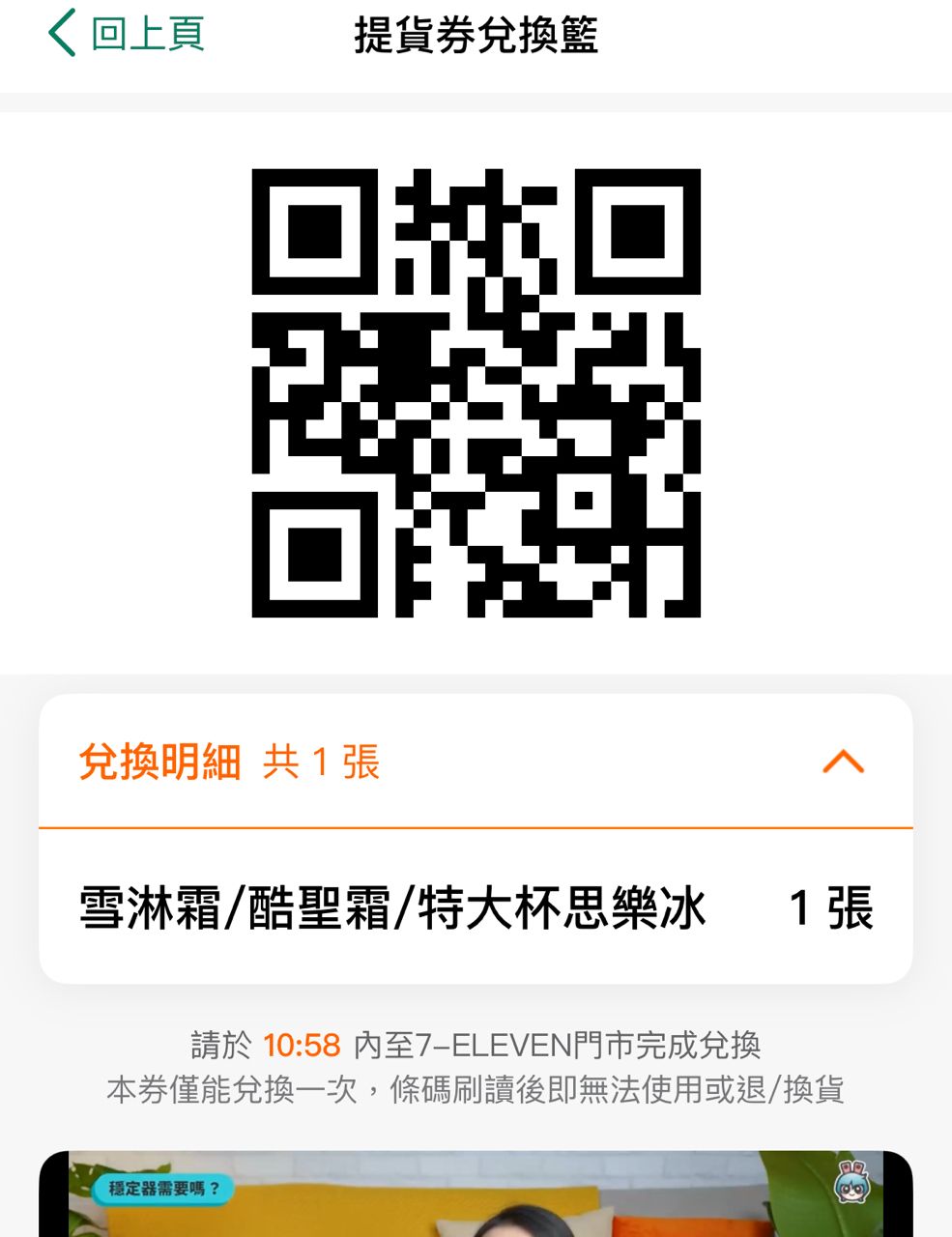This screenshot has height=1237, width=952.
Task: Collapse the 兌換明細 section
Action: click(842, 762)
